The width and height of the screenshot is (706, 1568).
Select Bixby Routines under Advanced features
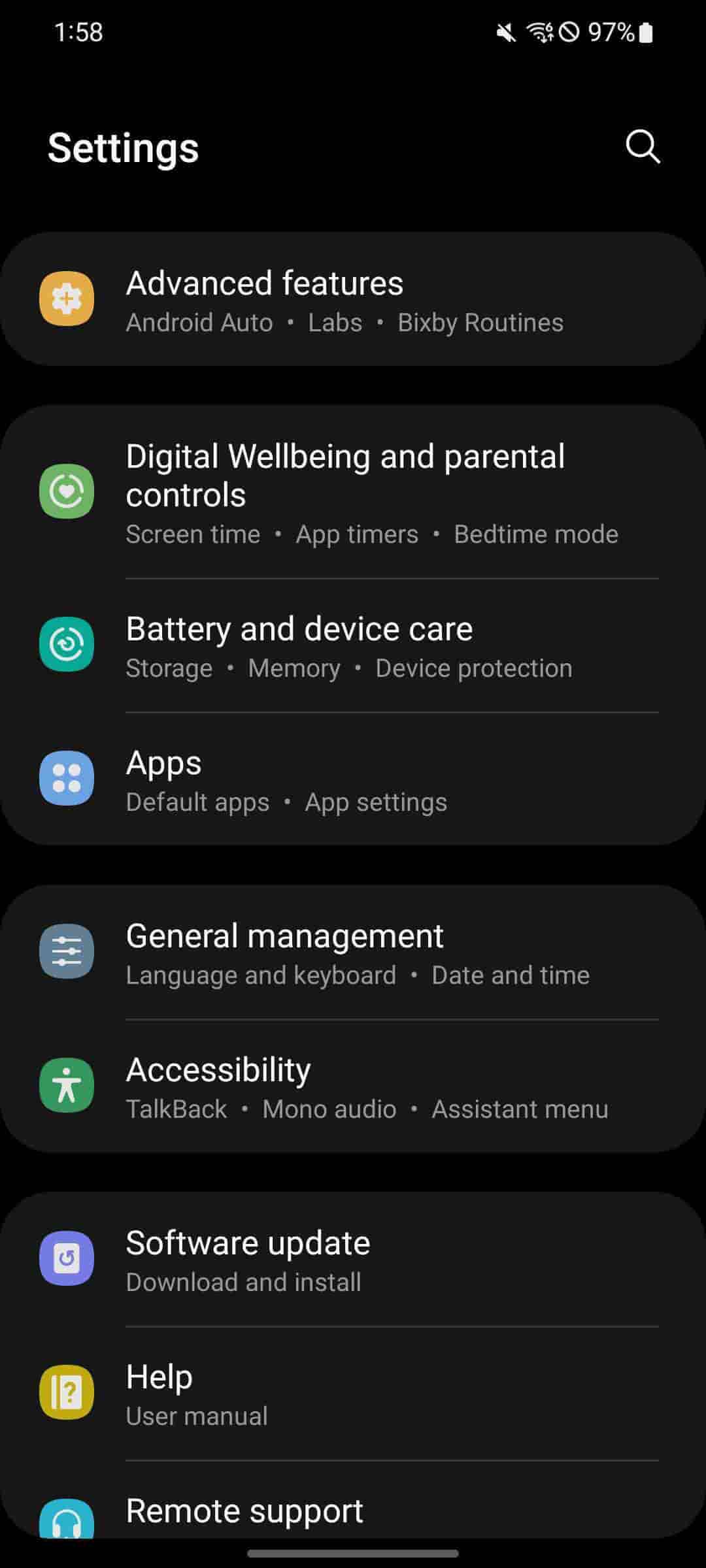479,322
